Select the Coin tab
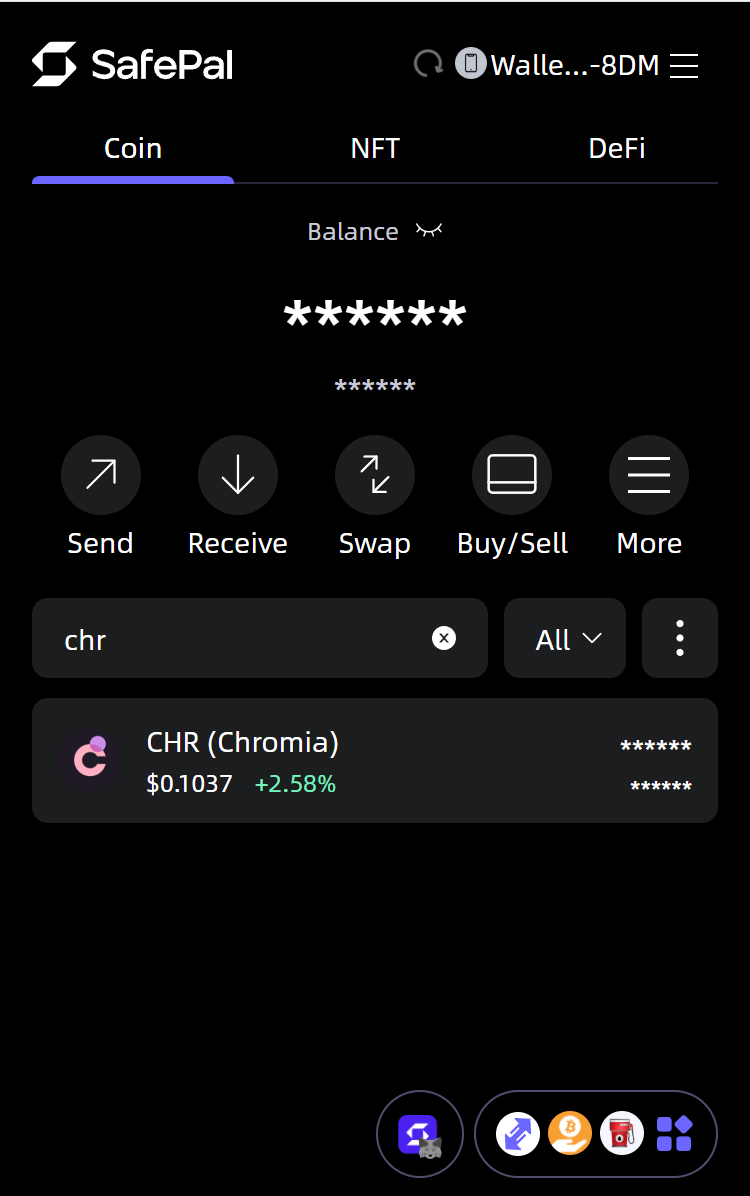The width and height of the screenshot is (750, 1196). pos(133,149)
